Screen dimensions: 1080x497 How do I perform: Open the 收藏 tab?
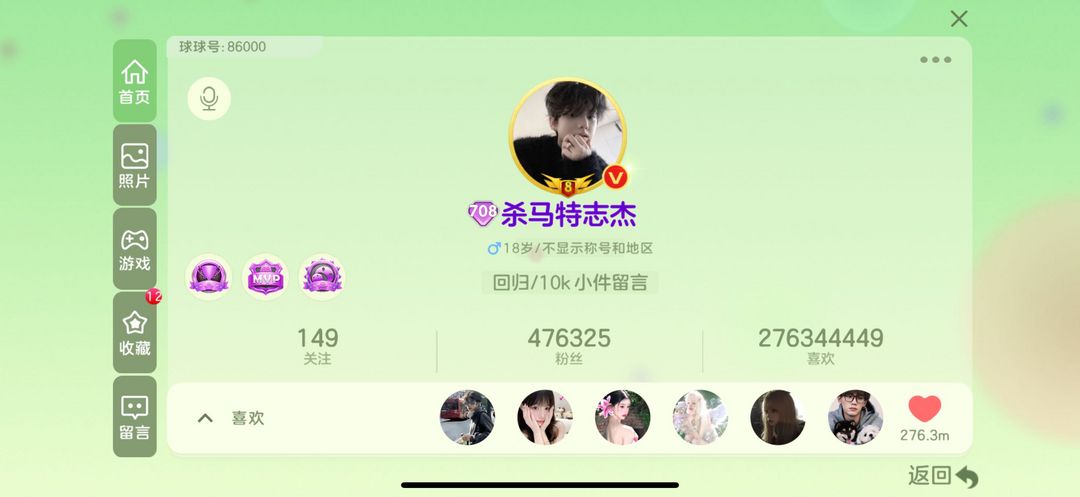click(x=134, y=334)
